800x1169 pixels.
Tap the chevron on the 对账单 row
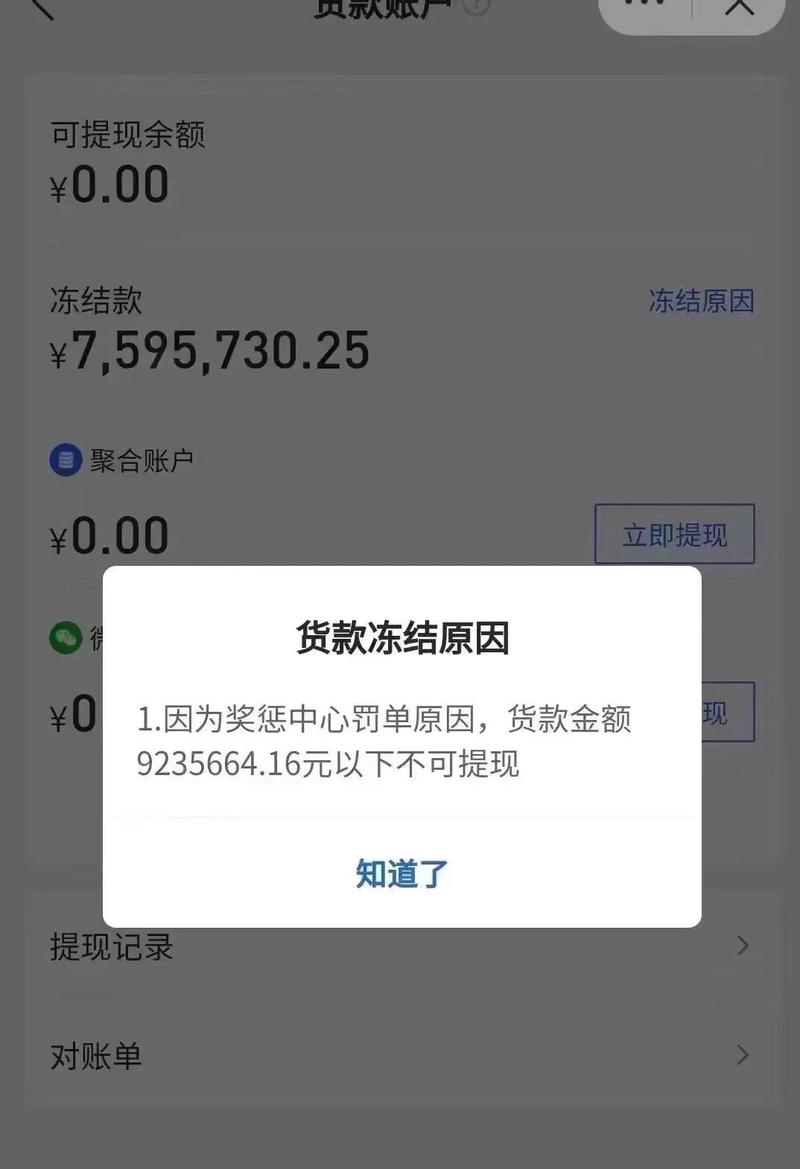pyautogui.click(x=741, y=1055)
